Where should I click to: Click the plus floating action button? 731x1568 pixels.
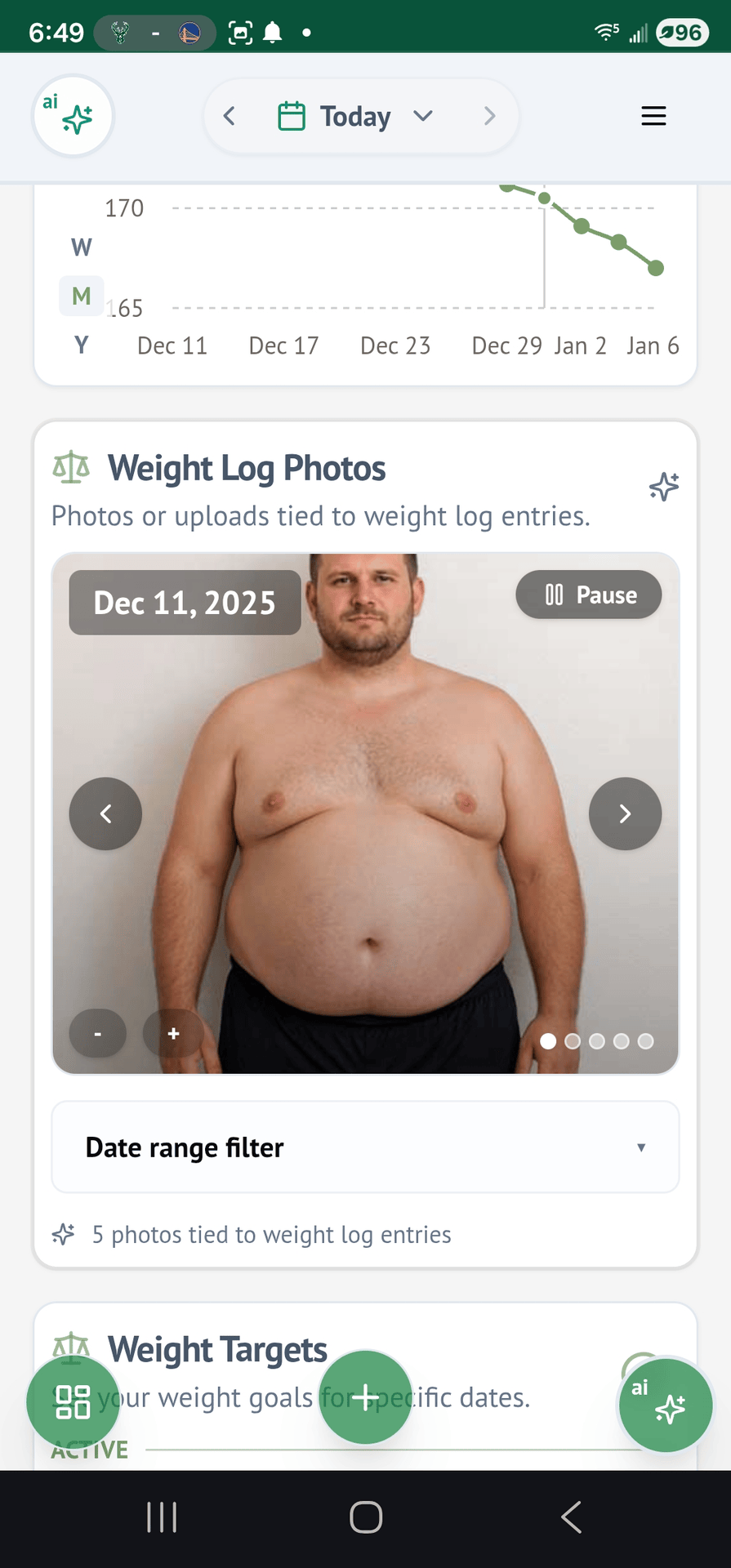click(x=365, y=1398)
